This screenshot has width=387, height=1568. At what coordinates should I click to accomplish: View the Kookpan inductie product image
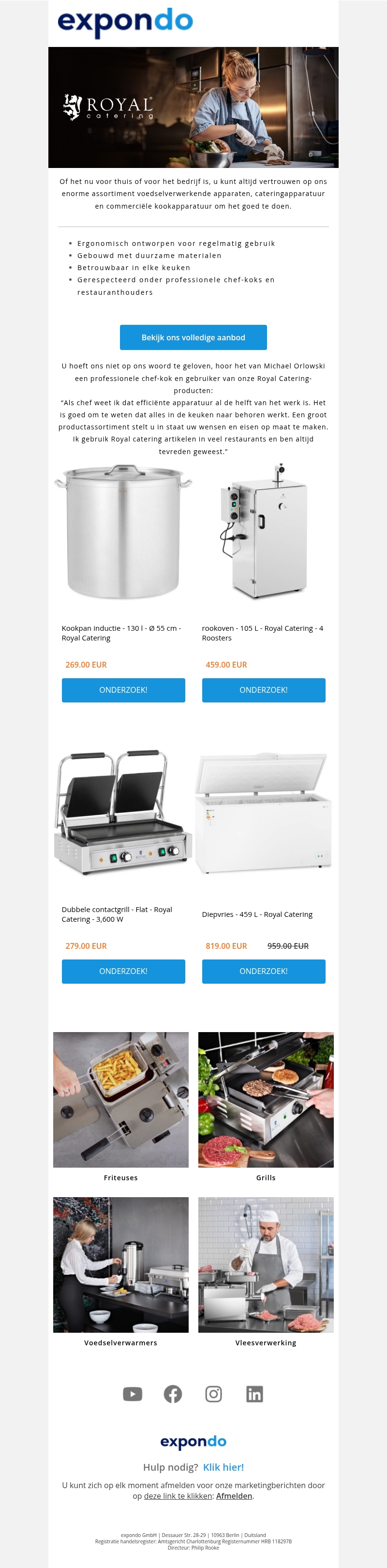(123, 532)
